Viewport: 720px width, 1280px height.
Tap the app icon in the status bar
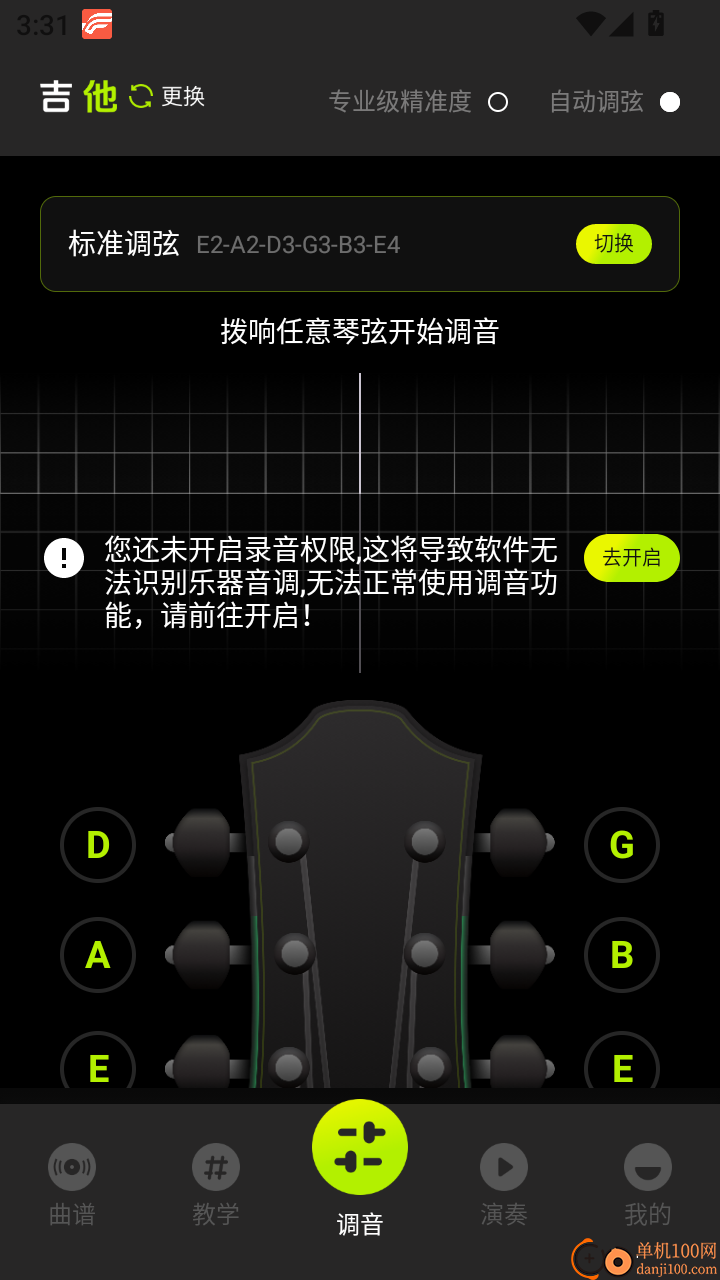[97, 22]
